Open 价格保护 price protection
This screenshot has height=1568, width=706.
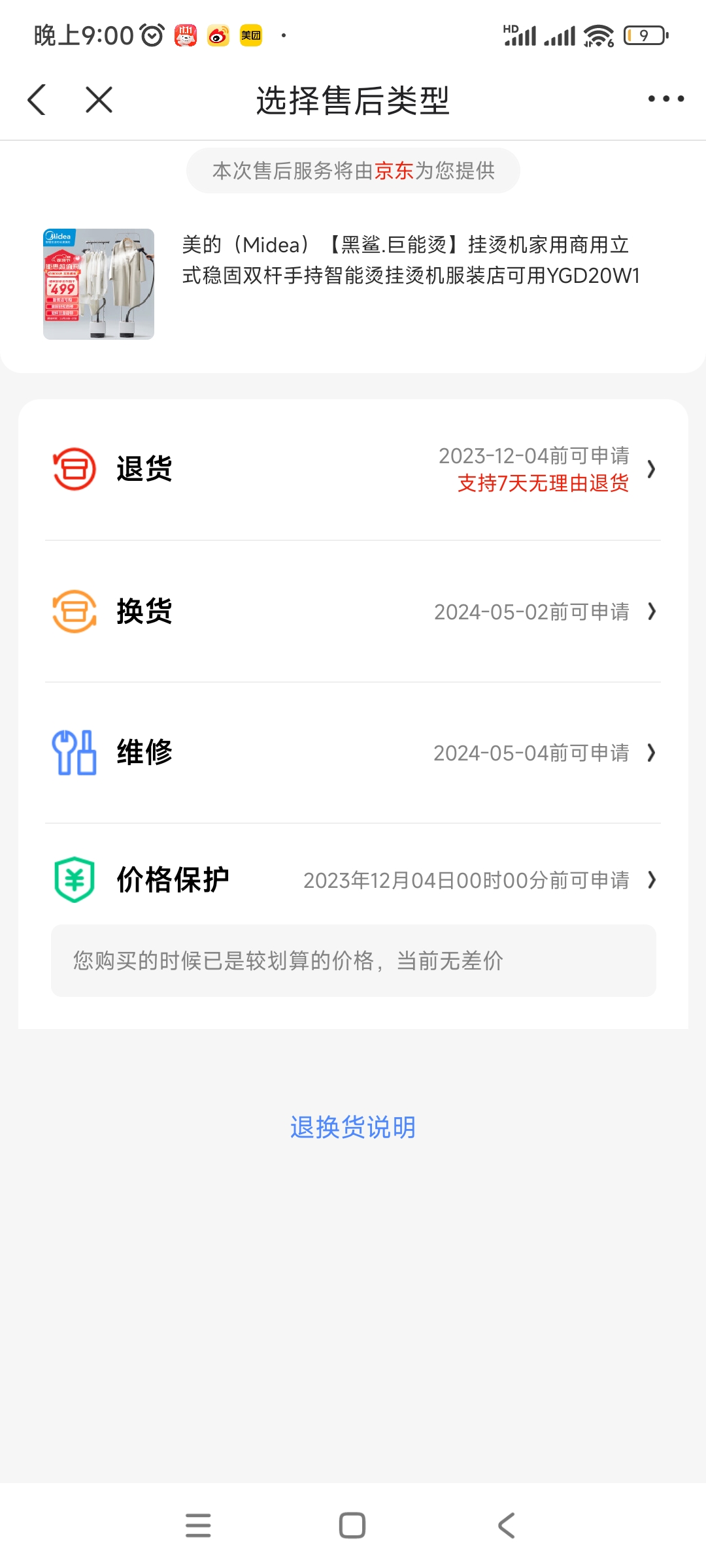click(x=353, y=880)
